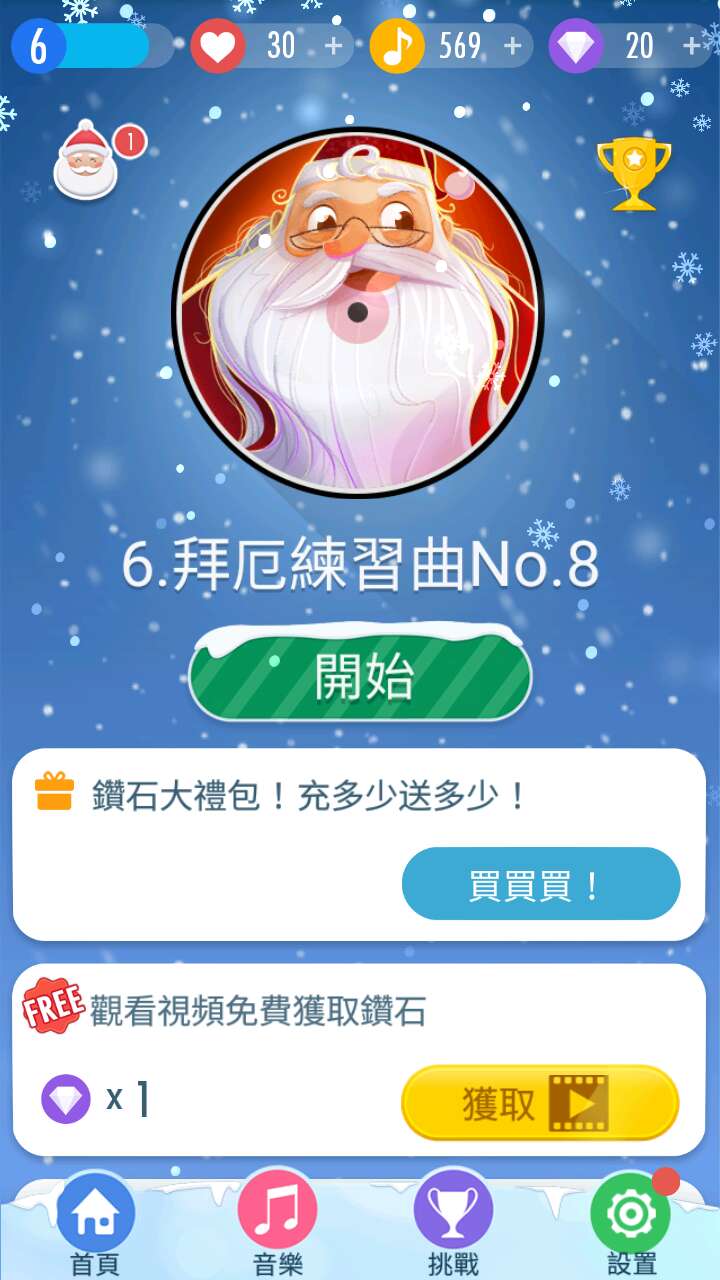Image resolution: width=720 pixels, height=1280 pixels.
Task: Tap the gift box icon next to 鑽石大禮包
Action: point(53,790)
